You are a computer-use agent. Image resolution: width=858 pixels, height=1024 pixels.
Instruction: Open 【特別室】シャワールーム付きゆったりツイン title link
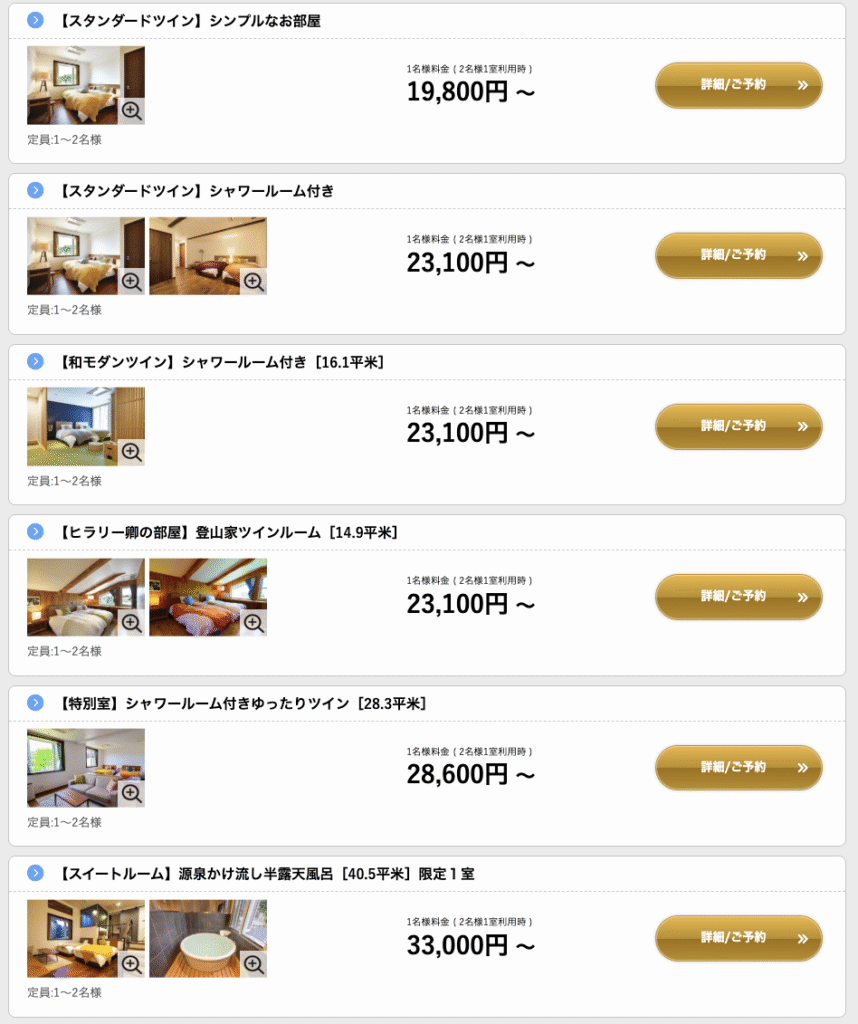(243, 704)
